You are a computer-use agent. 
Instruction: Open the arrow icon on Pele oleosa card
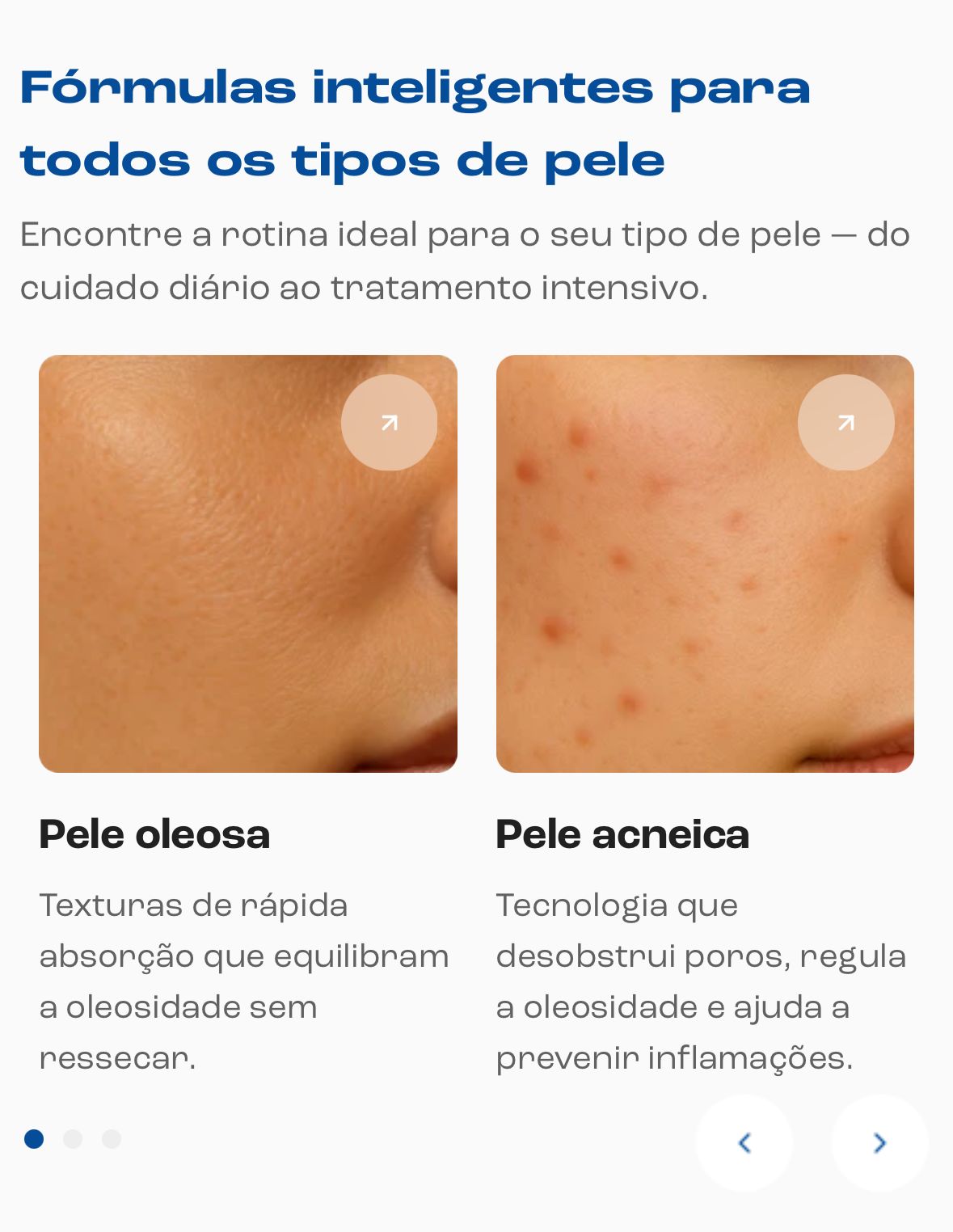coord(389,422)
